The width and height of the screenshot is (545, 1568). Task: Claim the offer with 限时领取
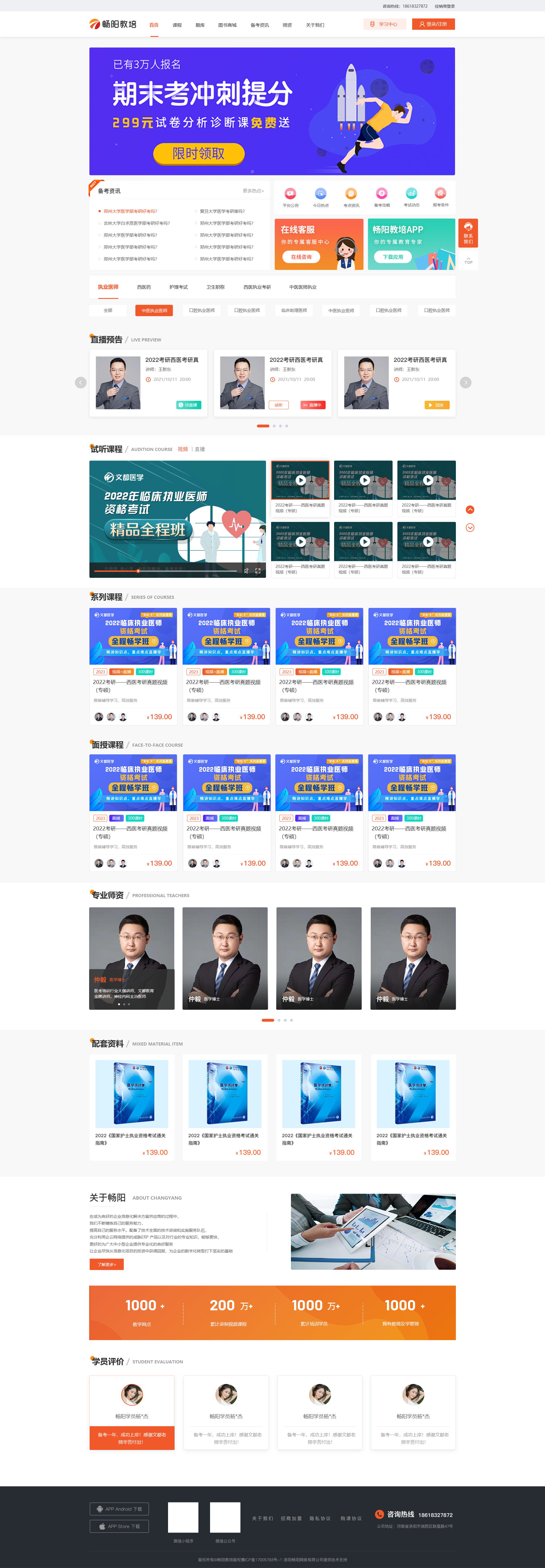pyautogui.click(x=198, y=153)
